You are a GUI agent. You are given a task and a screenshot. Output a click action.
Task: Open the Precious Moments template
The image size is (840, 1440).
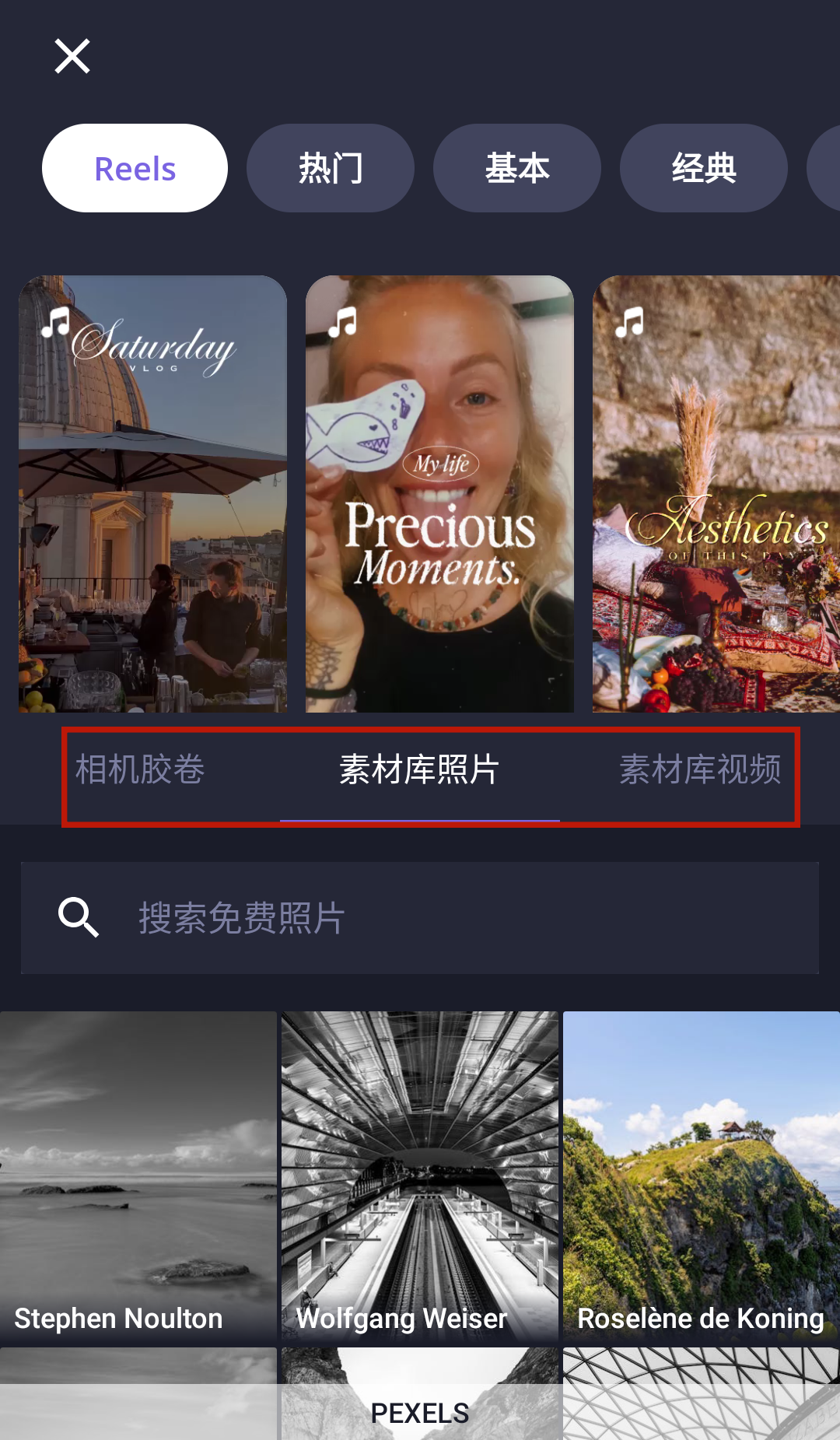click(x=439, y=493)
